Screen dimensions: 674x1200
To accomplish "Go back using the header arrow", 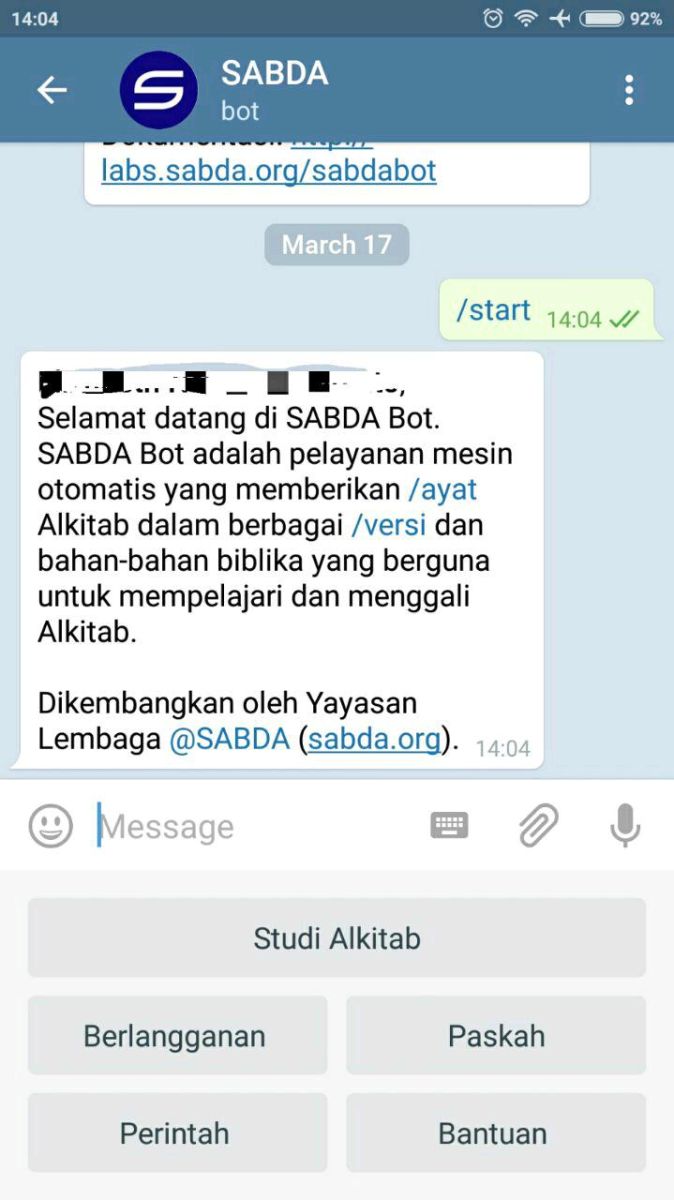I will [x=52, y=90].
